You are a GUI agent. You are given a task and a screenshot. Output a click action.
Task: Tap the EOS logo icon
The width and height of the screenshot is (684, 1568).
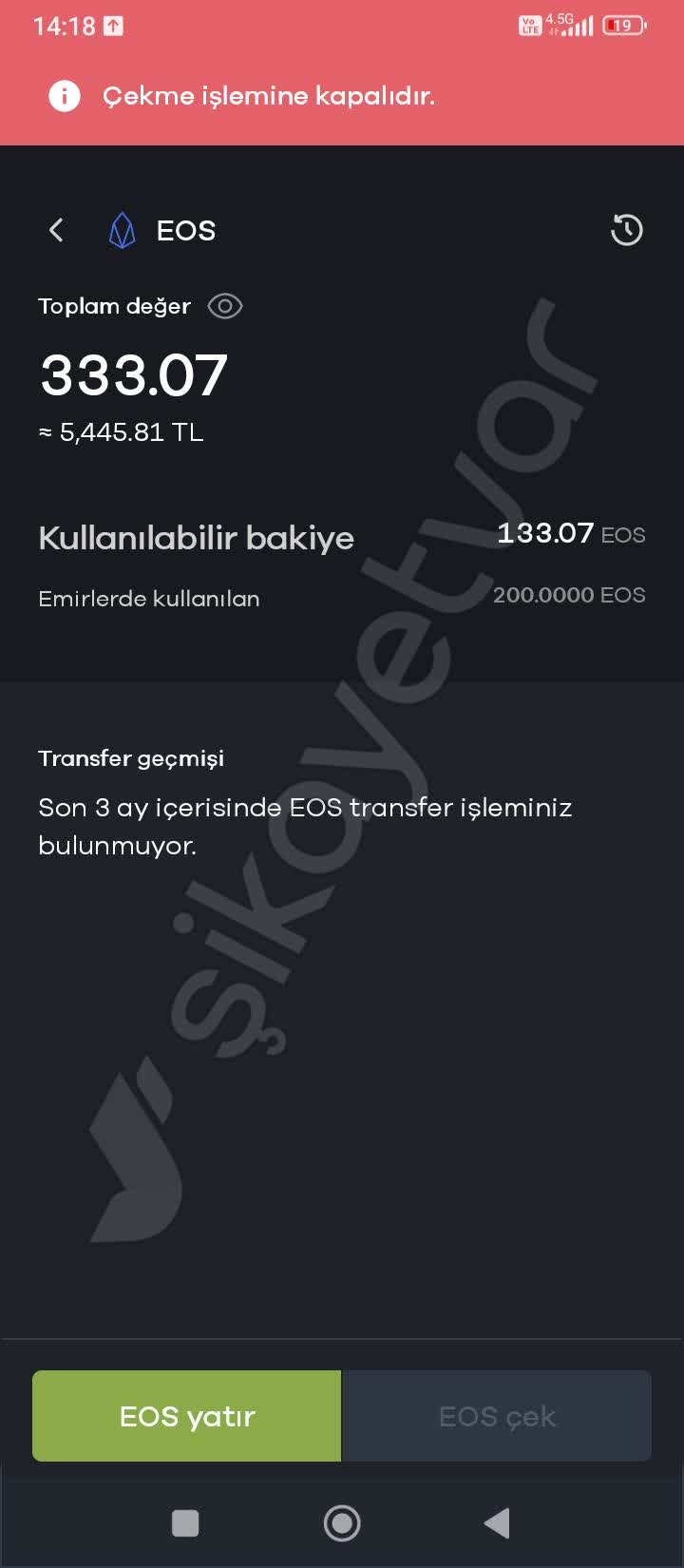coord(121,230)
